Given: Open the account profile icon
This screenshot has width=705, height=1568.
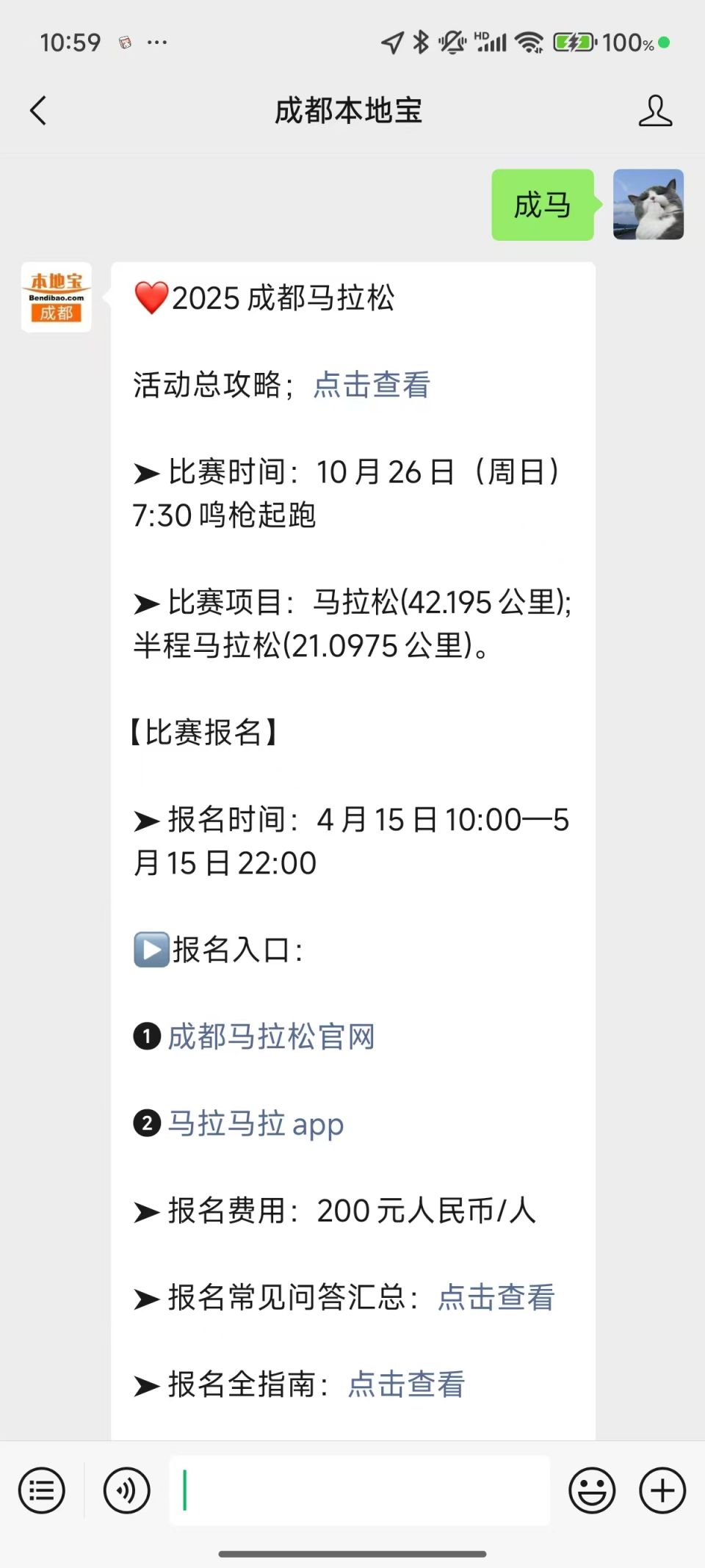Looking at the screenshot, I should 655,111.
